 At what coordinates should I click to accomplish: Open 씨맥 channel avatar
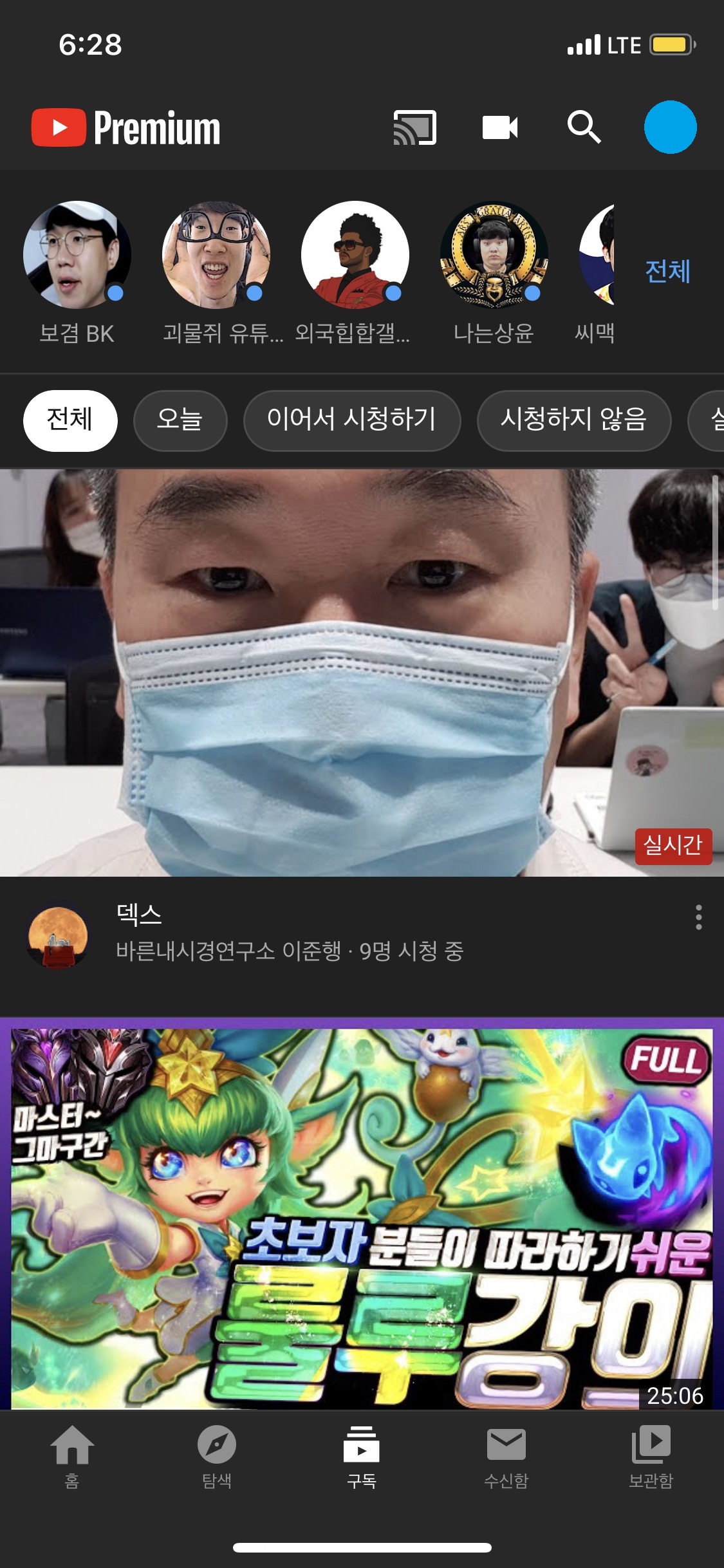point(597,256)
